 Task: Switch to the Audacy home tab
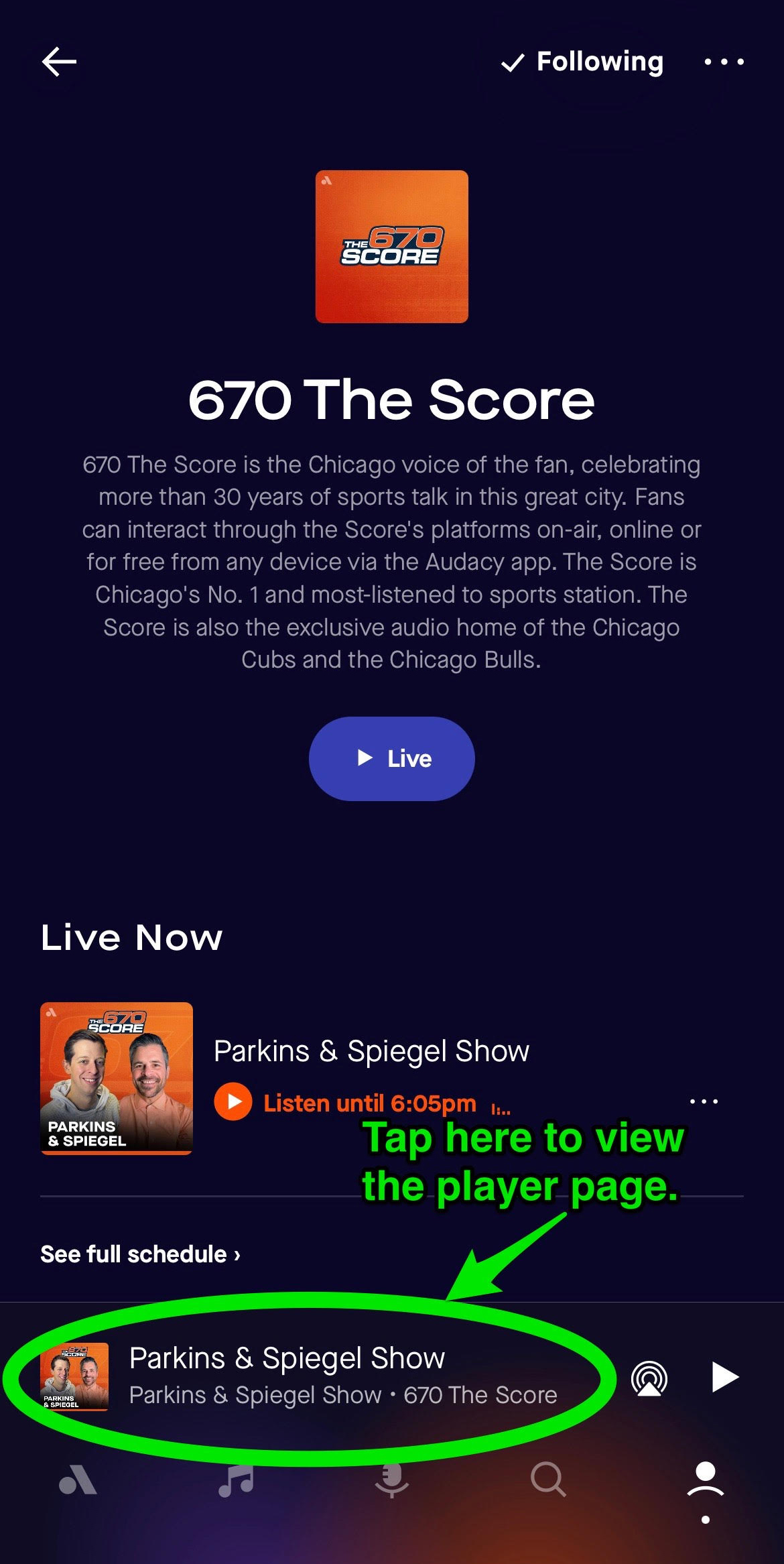(78, 1480)
